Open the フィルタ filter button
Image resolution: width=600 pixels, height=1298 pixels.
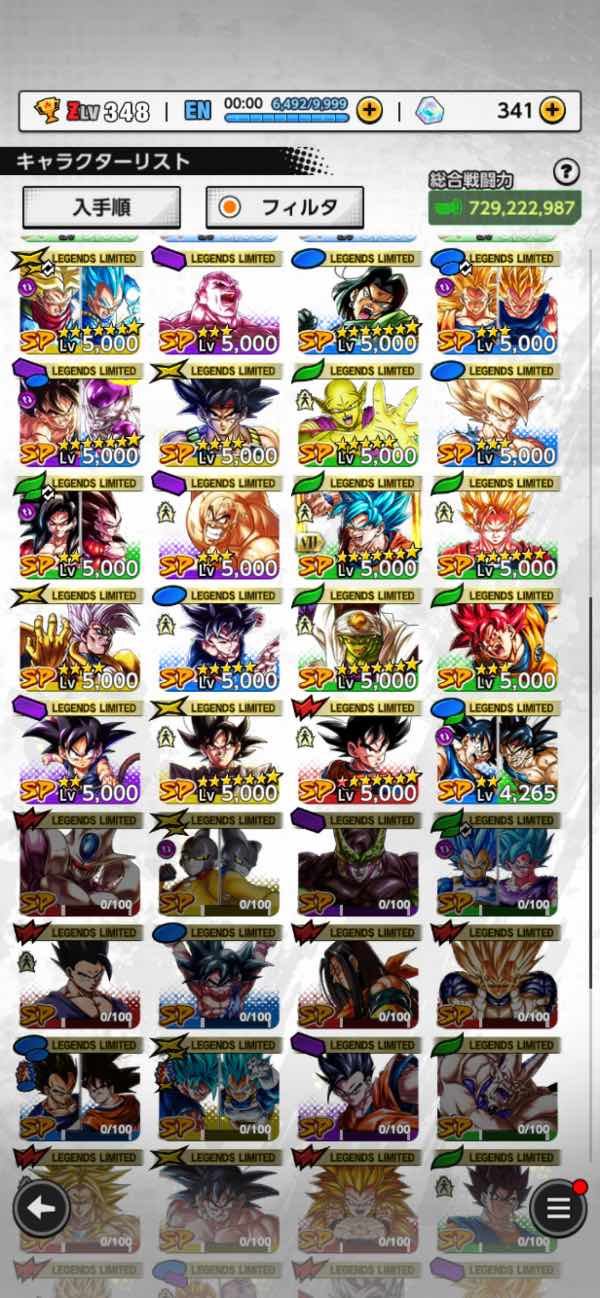pos(285,207)
